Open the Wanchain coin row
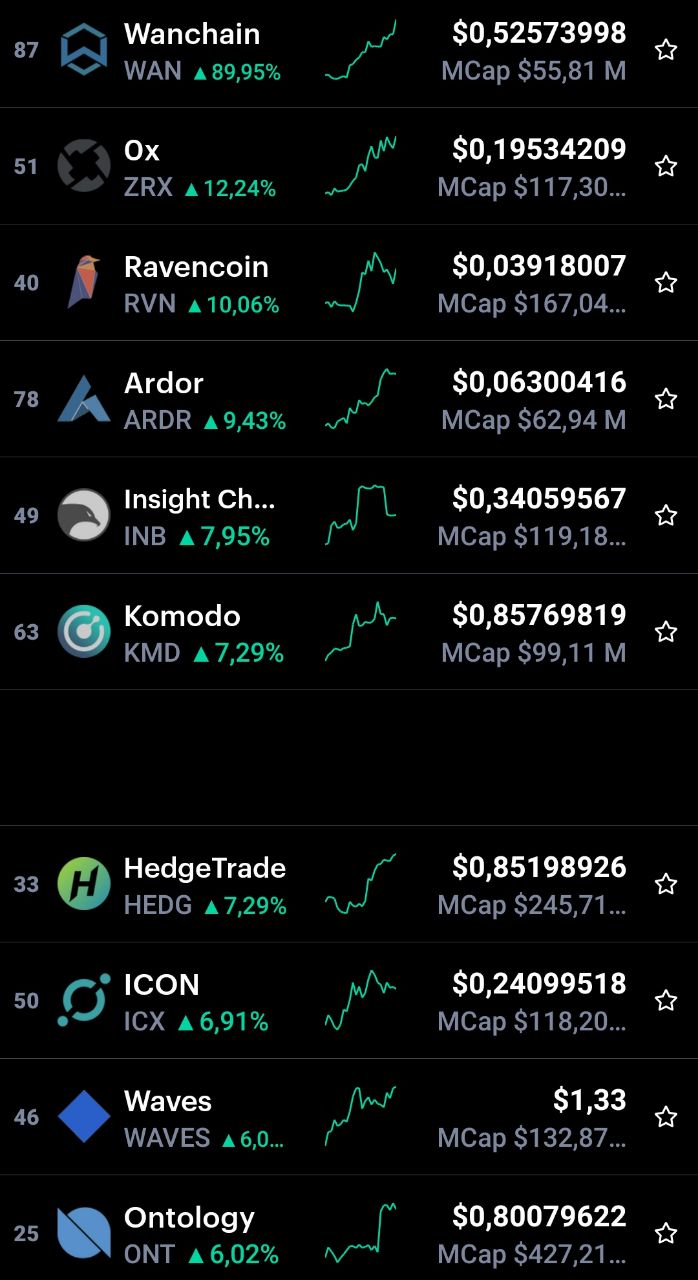 point(349,50)
